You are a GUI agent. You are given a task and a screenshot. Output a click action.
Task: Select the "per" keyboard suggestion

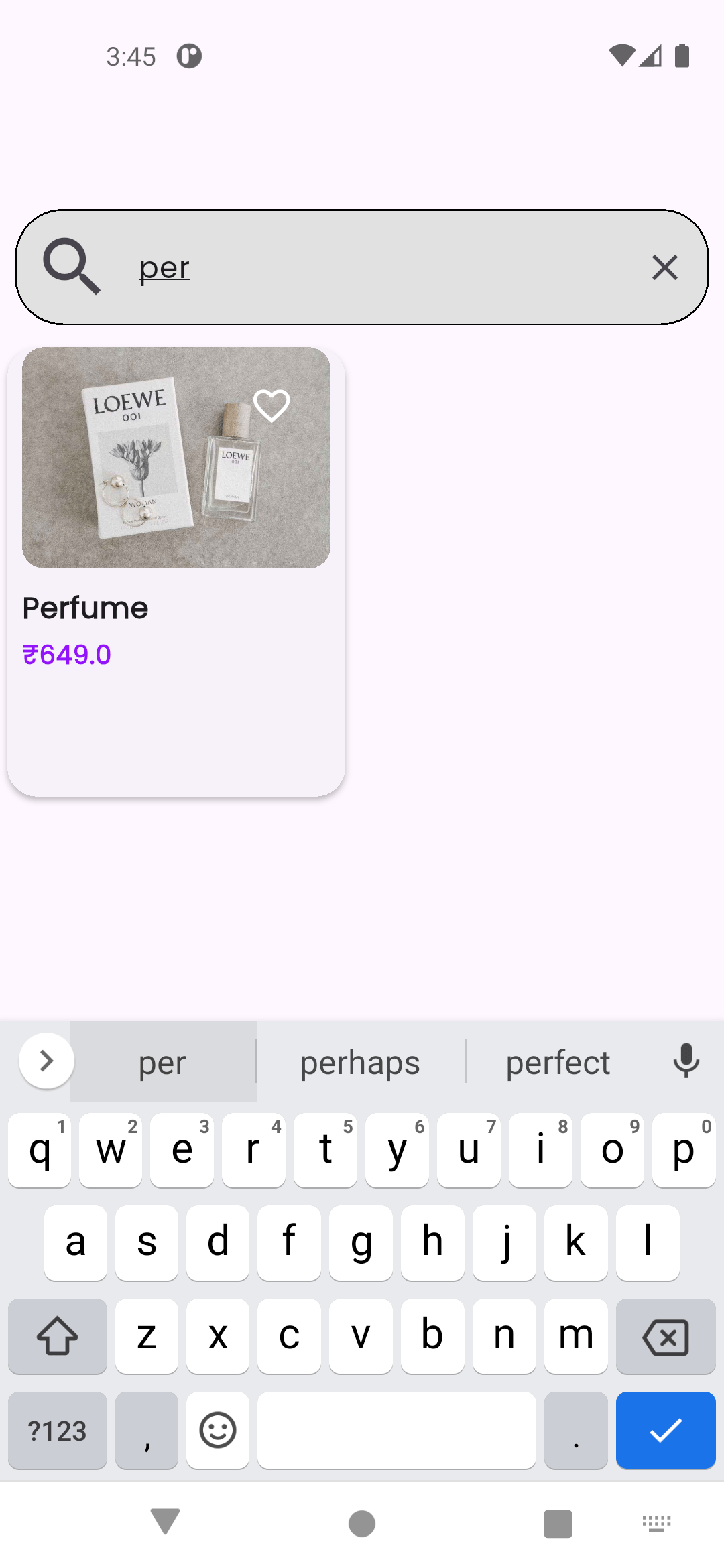click(163, 1062)
